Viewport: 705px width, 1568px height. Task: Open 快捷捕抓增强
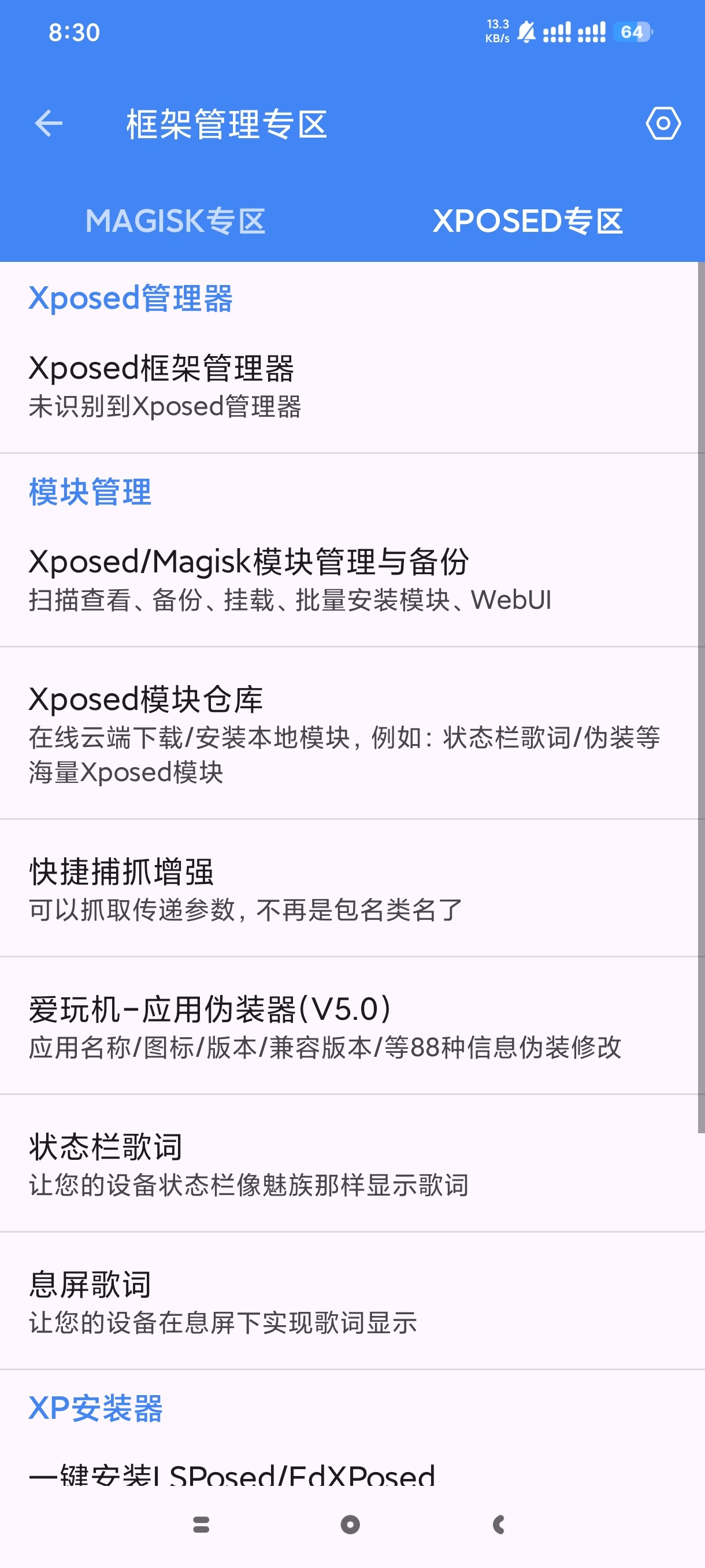348,889
